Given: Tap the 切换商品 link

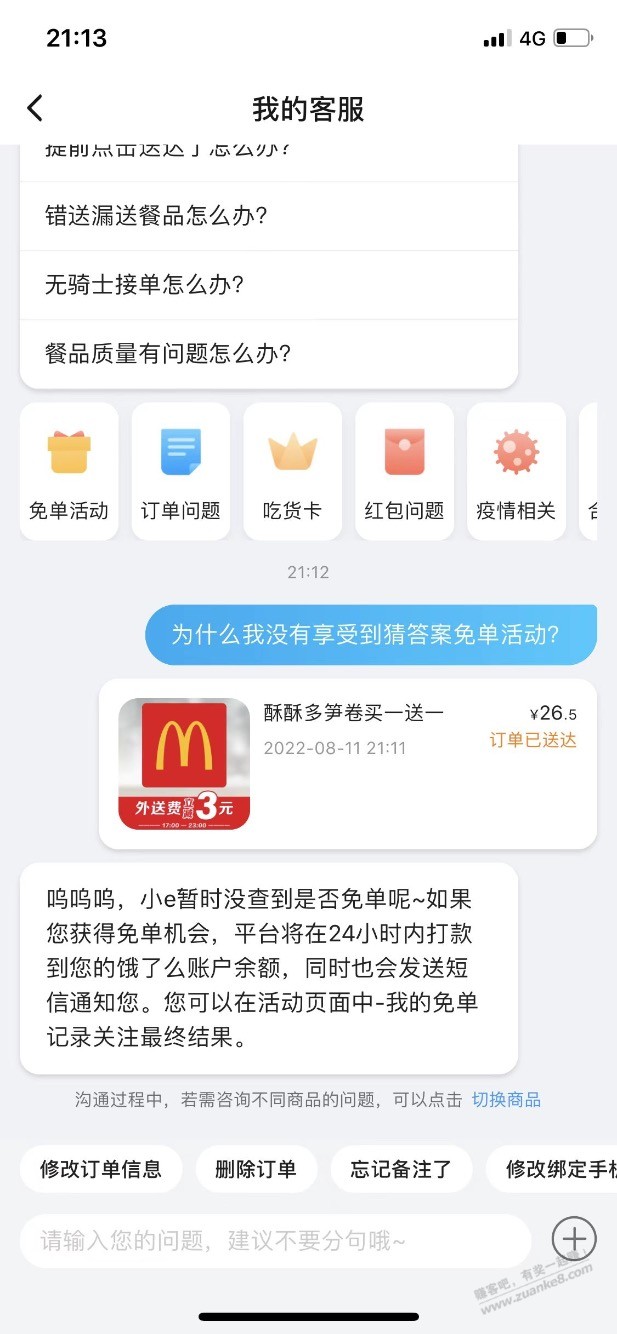Looking at the screenshot, I should click(x=506, y=1100).
